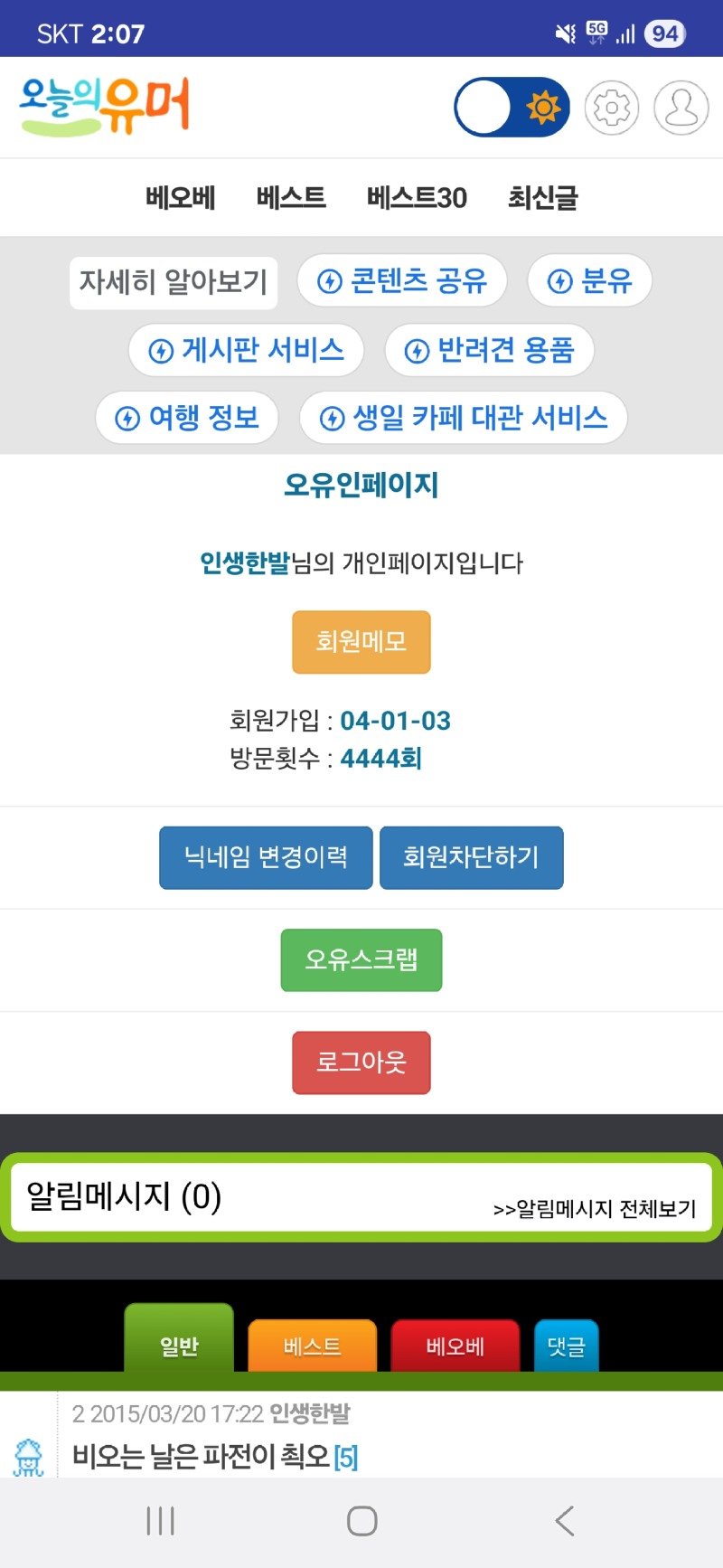Switch to the 댓글 tab
Image resolution: width=723 pixels, height=1568 pixels.
pos(567,1346)
